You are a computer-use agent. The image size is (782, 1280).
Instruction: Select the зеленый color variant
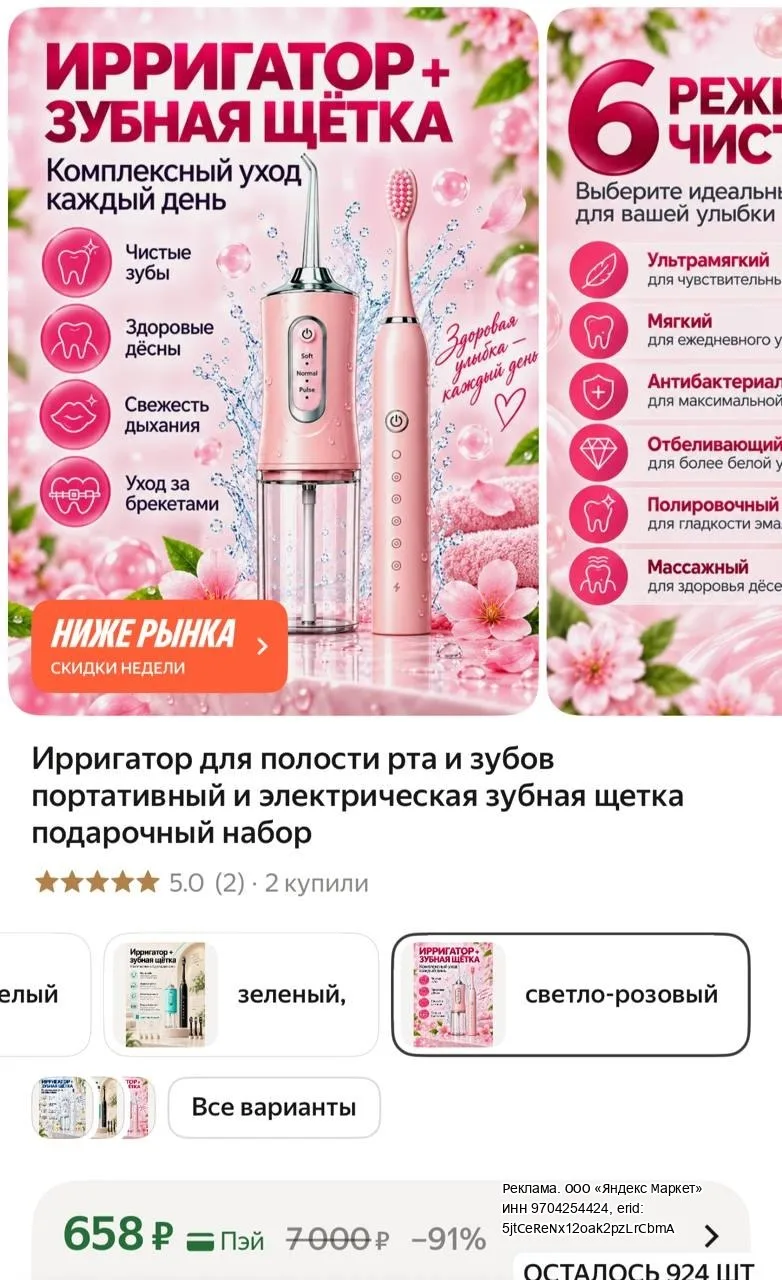pos(241,995)
